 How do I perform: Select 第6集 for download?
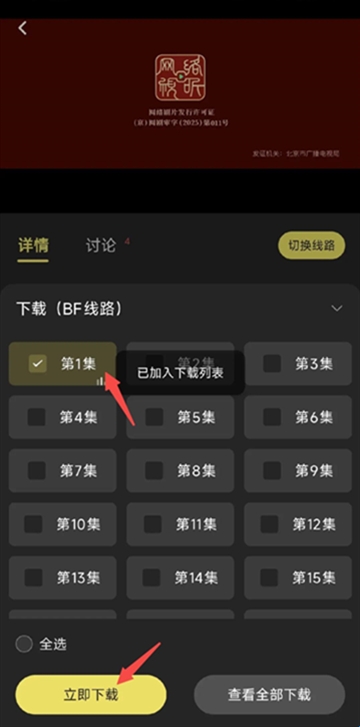tap(298, 417)
